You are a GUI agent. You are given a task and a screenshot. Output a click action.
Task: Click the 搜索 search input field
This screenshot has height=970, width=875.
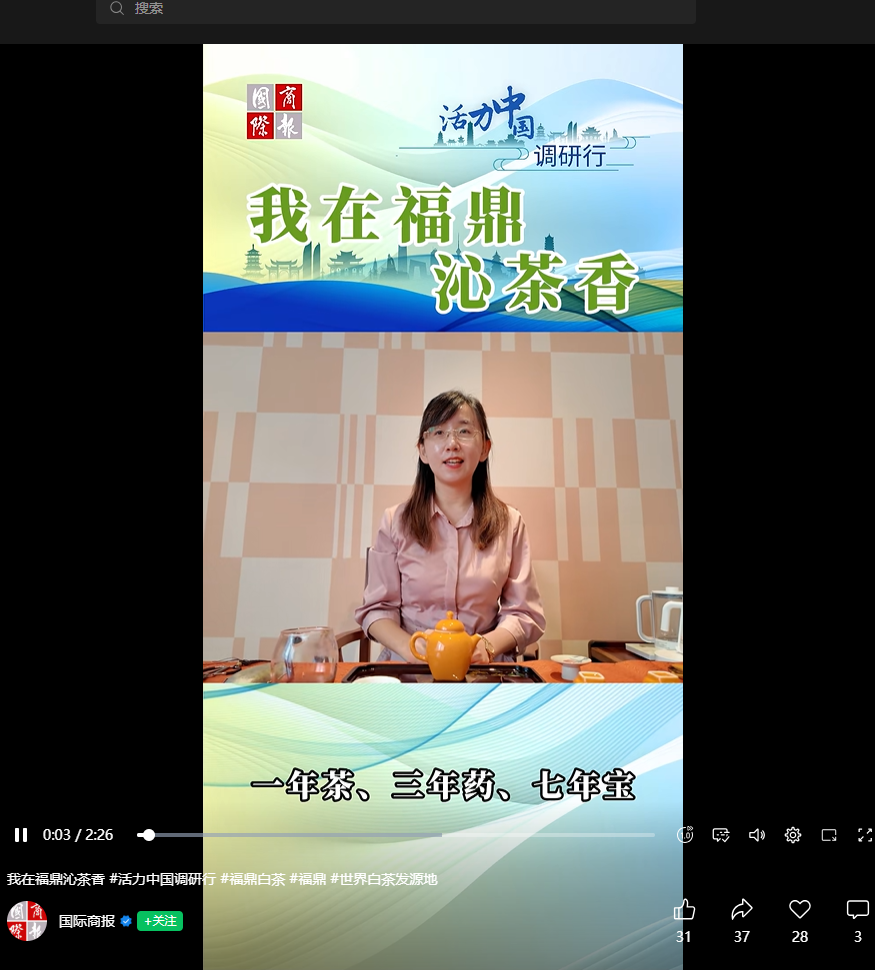point(395,11)
